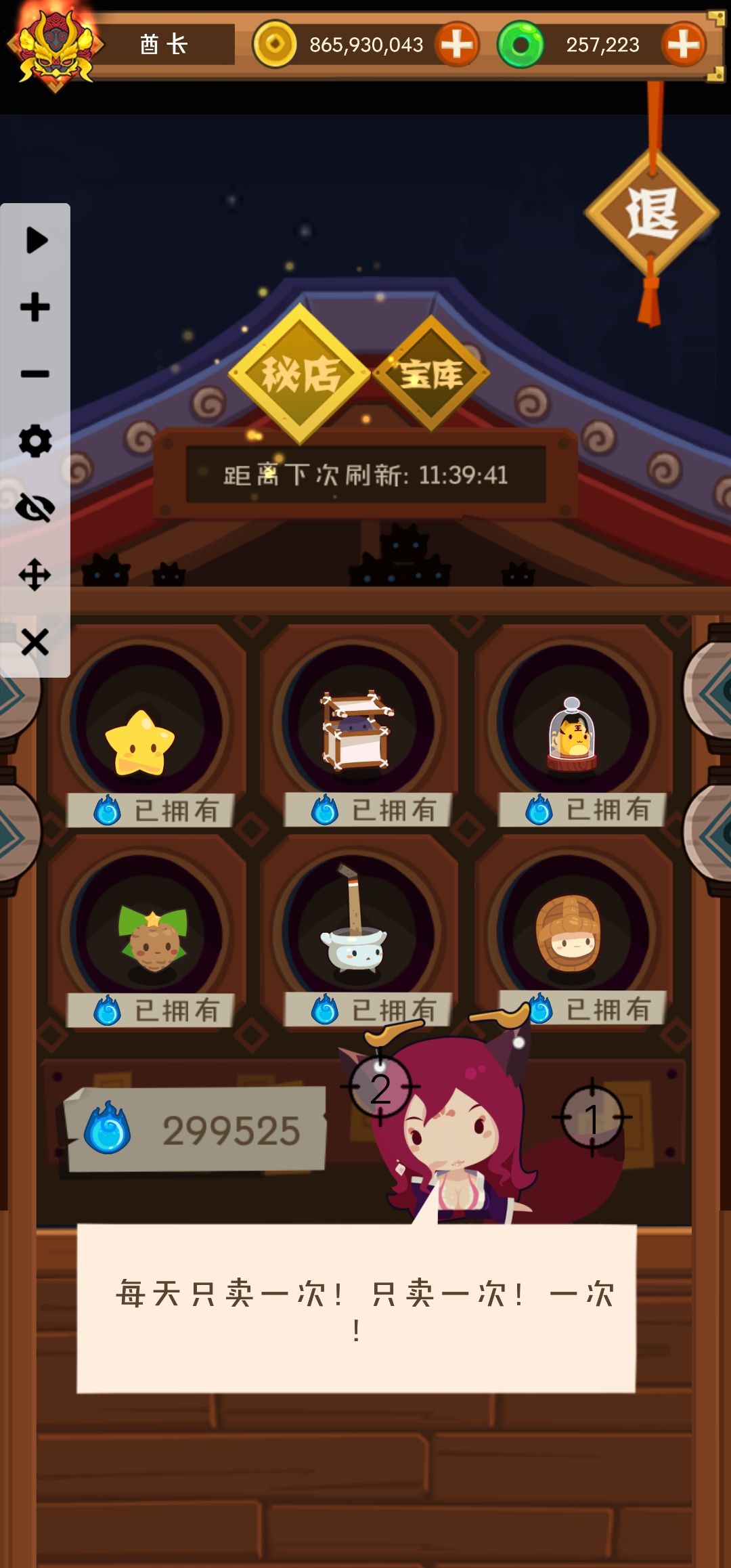The height and width of the screenshot is (1568, 731).
Task: Add gold coins with the plus button
Action: 457,45
